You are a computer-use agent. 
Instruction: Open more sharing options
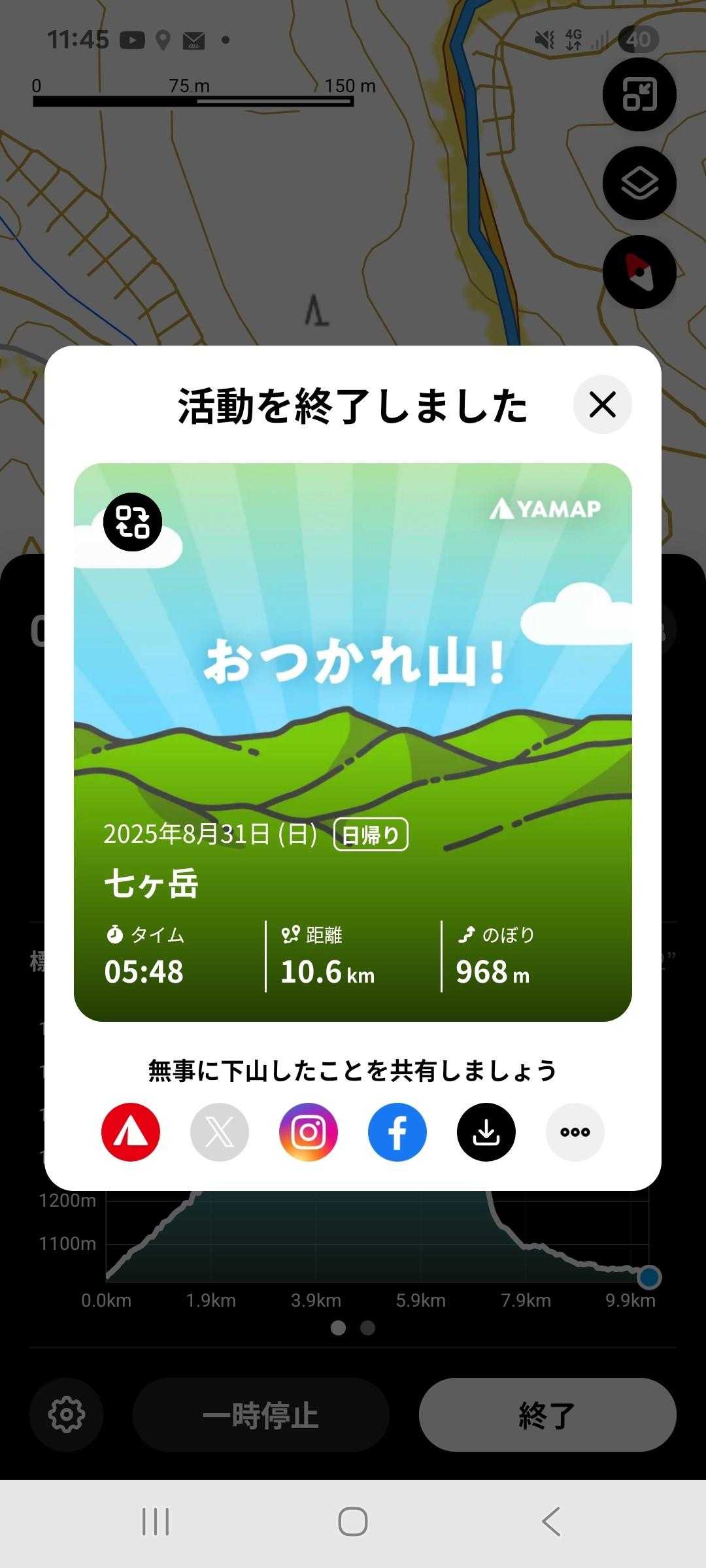pyautogui.click(x=575, y=1132)
